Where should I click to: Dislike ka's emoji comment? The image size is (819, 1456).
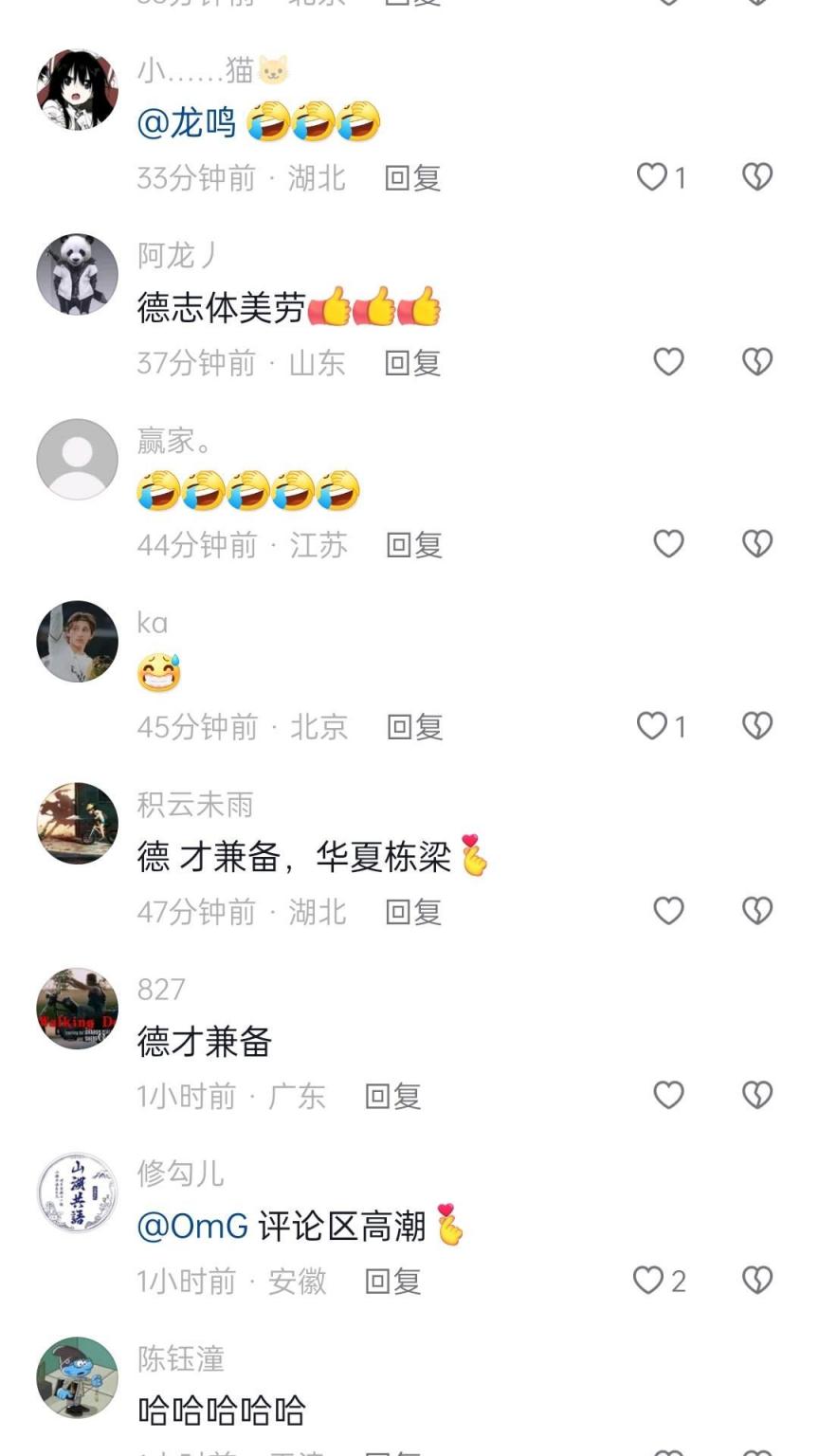tap(756, 726)
